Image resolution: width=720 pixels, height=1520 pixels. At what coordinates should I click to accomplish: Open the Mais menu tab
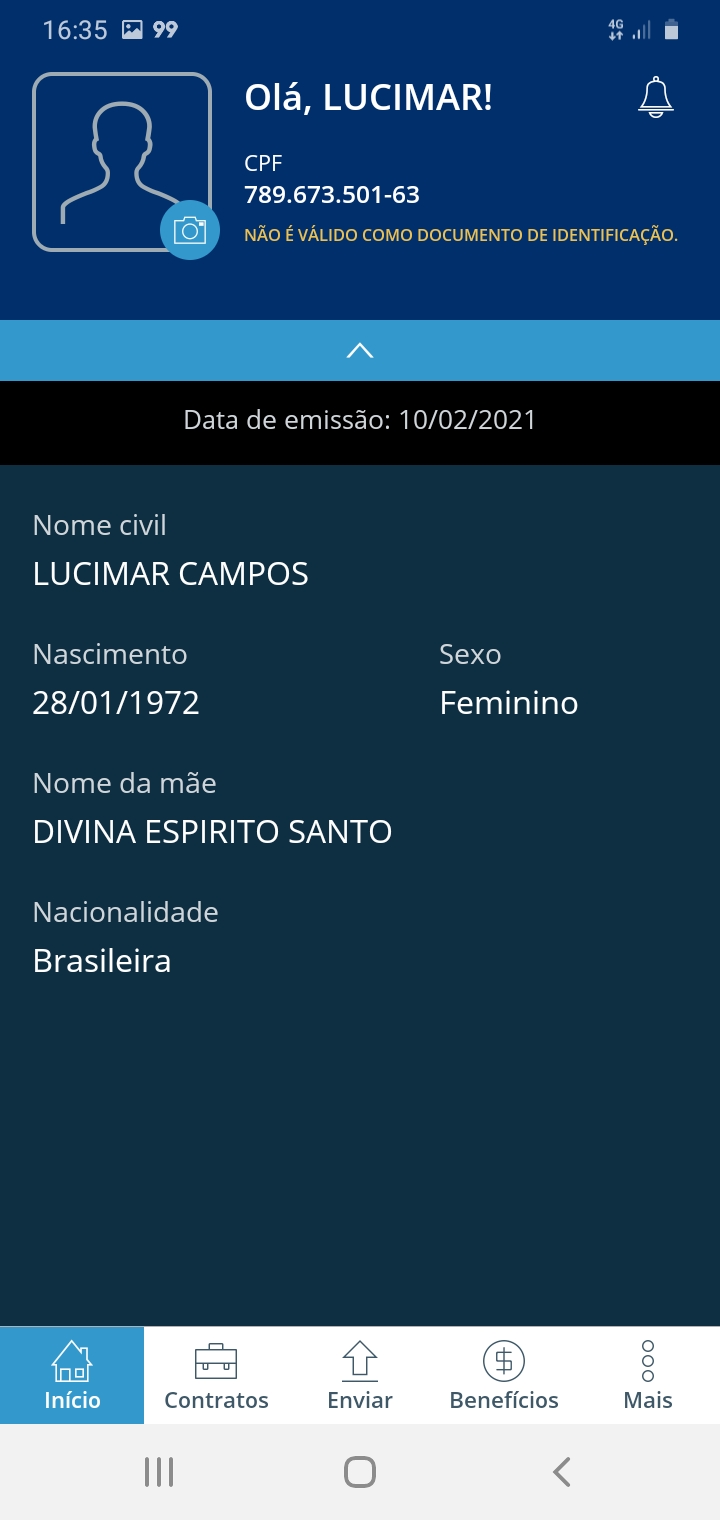pyautogui.click(x=648, y=1375)
